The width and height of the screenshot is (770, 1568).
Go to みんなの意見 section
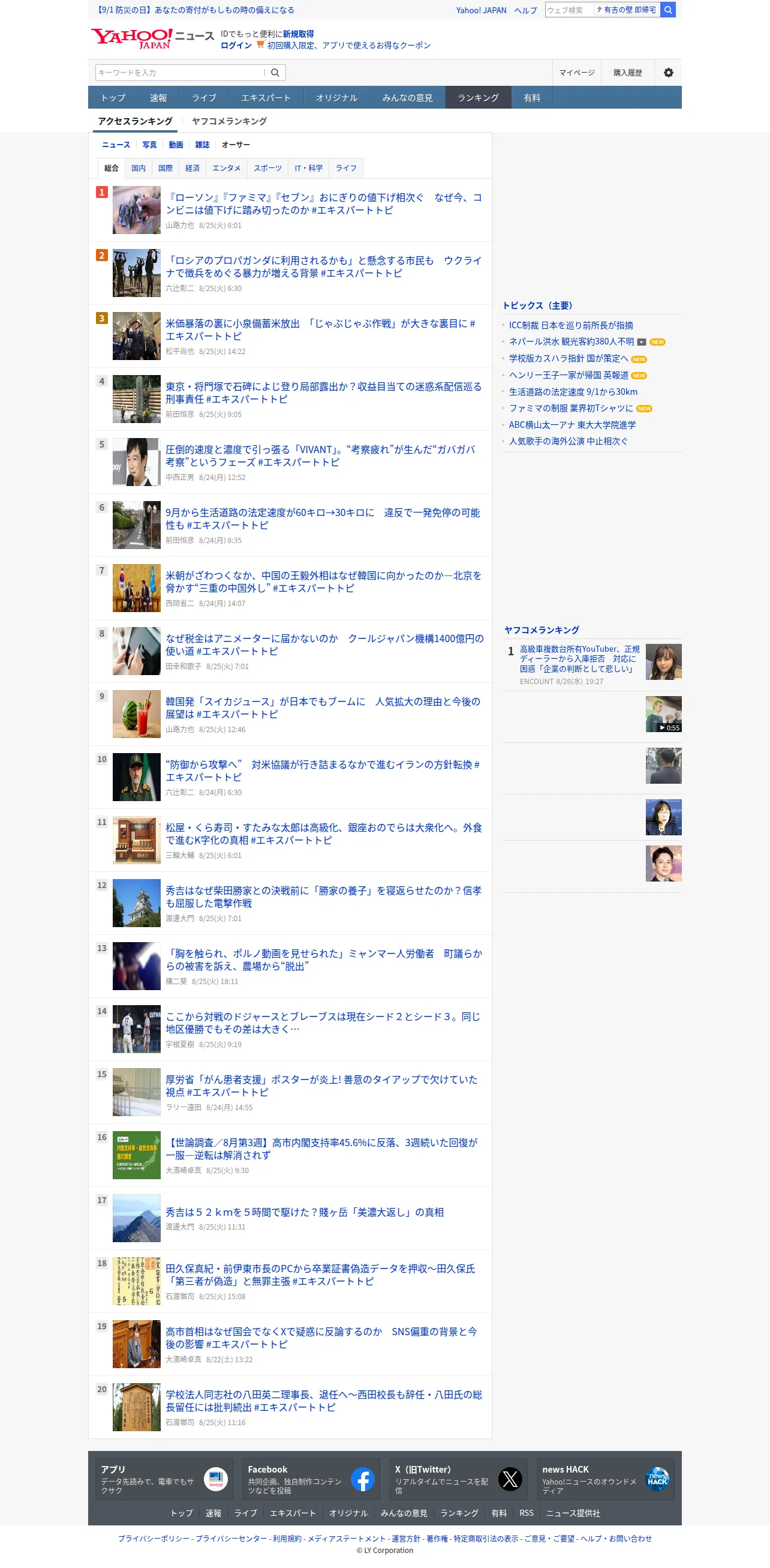pyautogui.click(x=408, y=97)
